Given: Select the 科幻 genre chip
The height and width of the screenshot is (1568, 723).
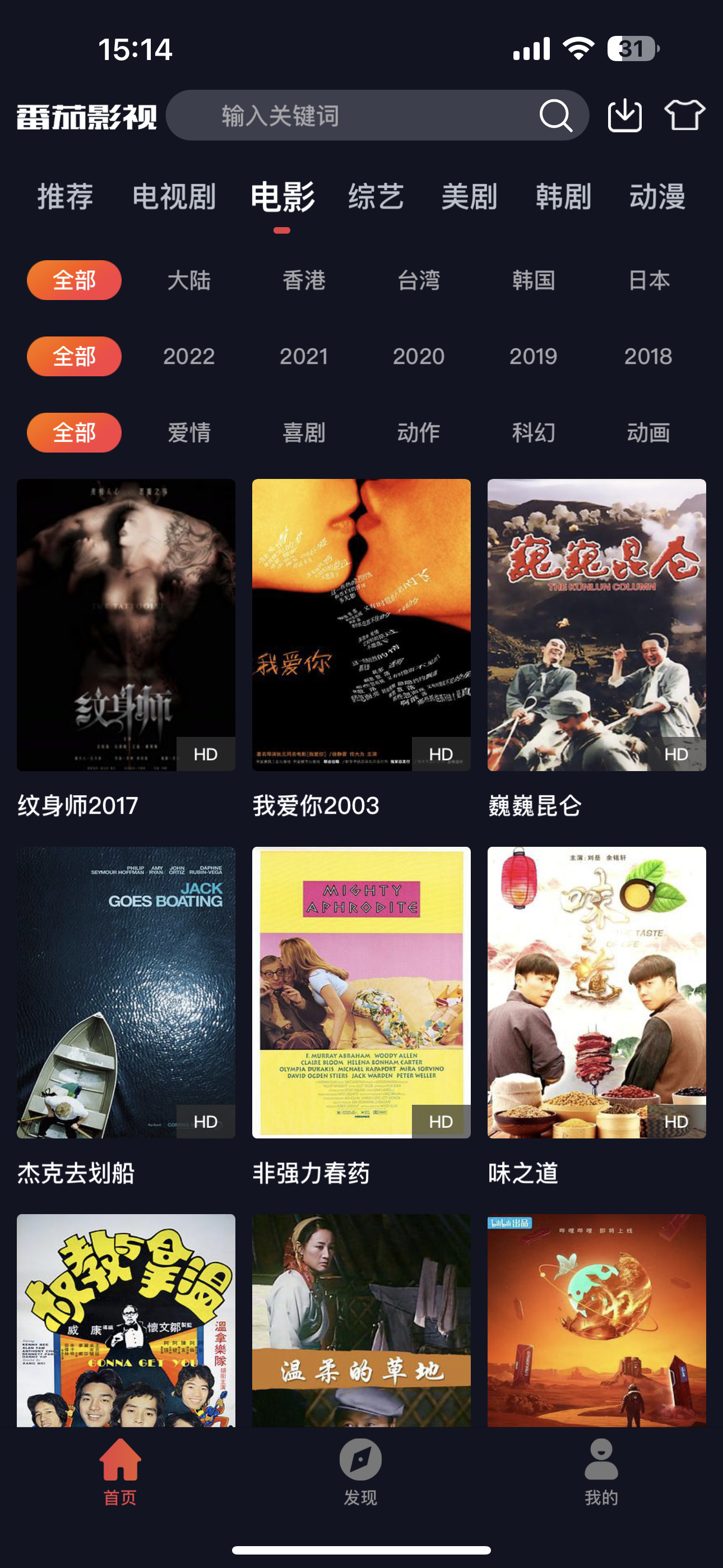Looking at the screenshot, I should (533, 433).
